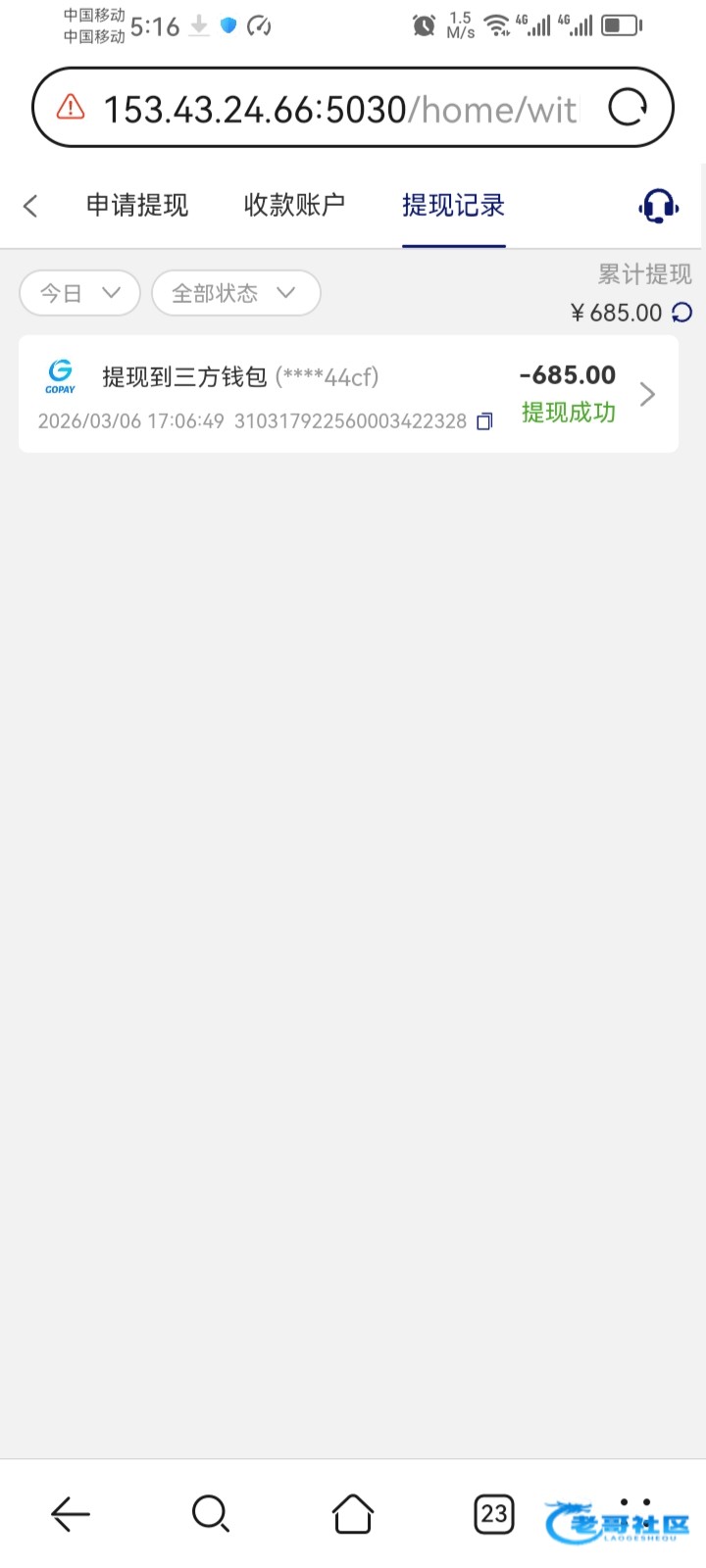This screenshot has width=706, height=1568.
Task: Open the 收款账户 tab
Action: click(x=294, y=206)
